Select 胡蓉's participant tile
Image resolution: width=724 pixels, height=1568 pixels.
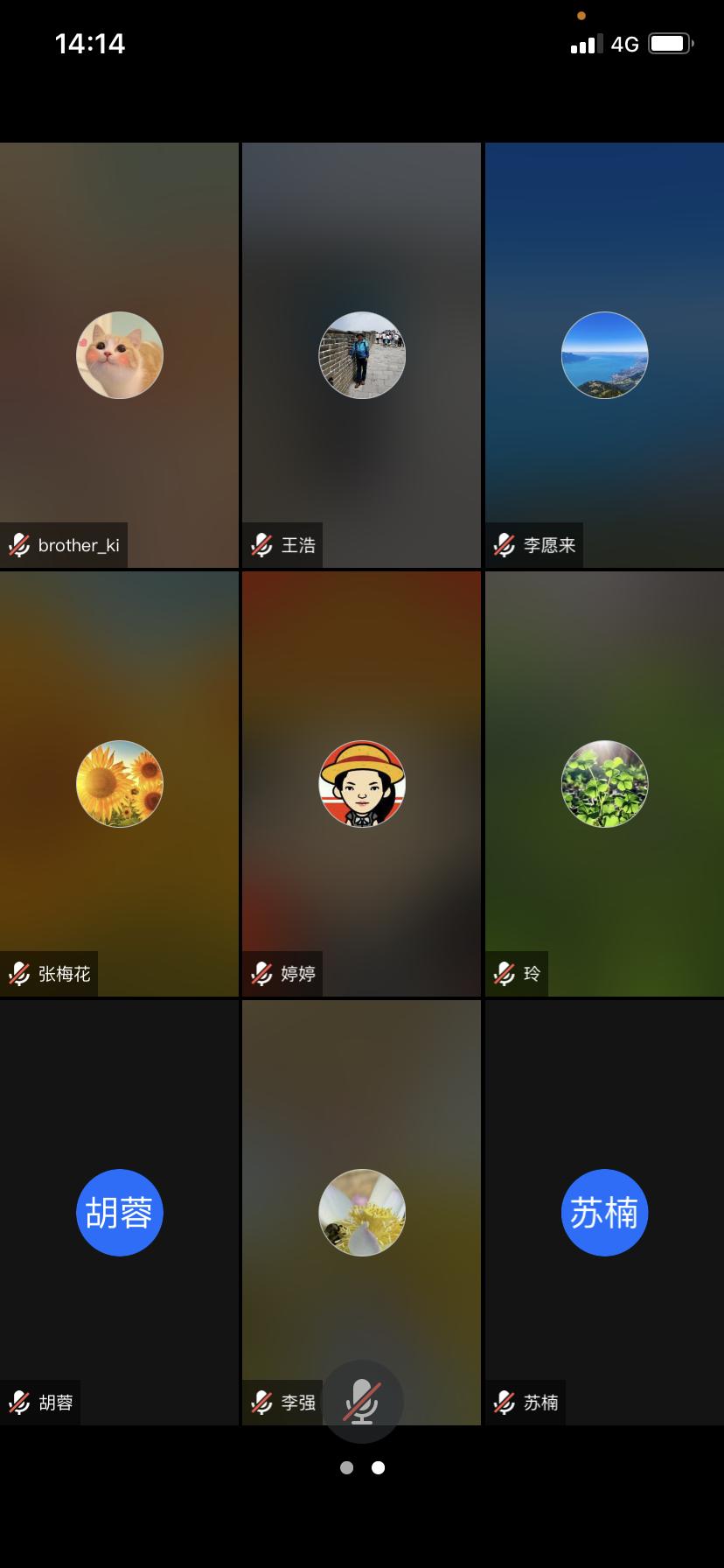click(119, 1213)
